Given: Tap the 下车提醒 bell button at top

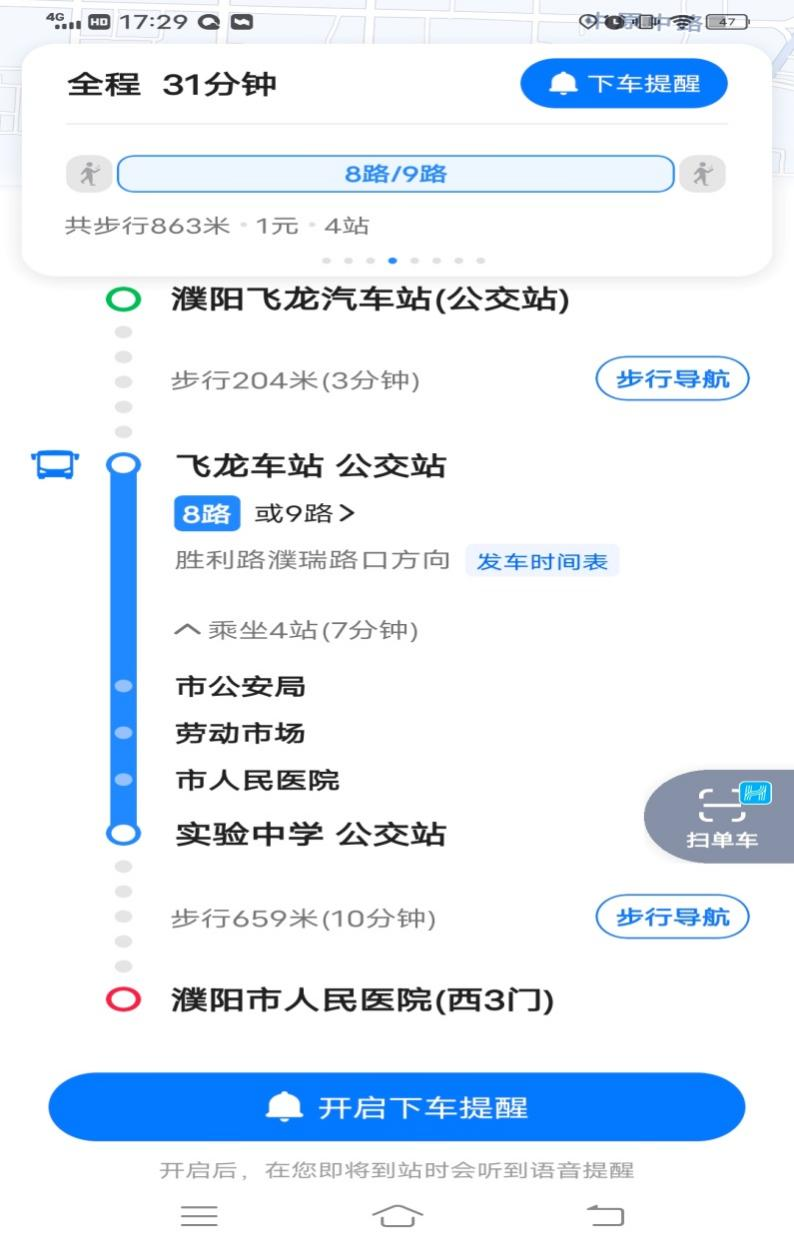Looking at the screenshot, I should (x=623, y=84).
